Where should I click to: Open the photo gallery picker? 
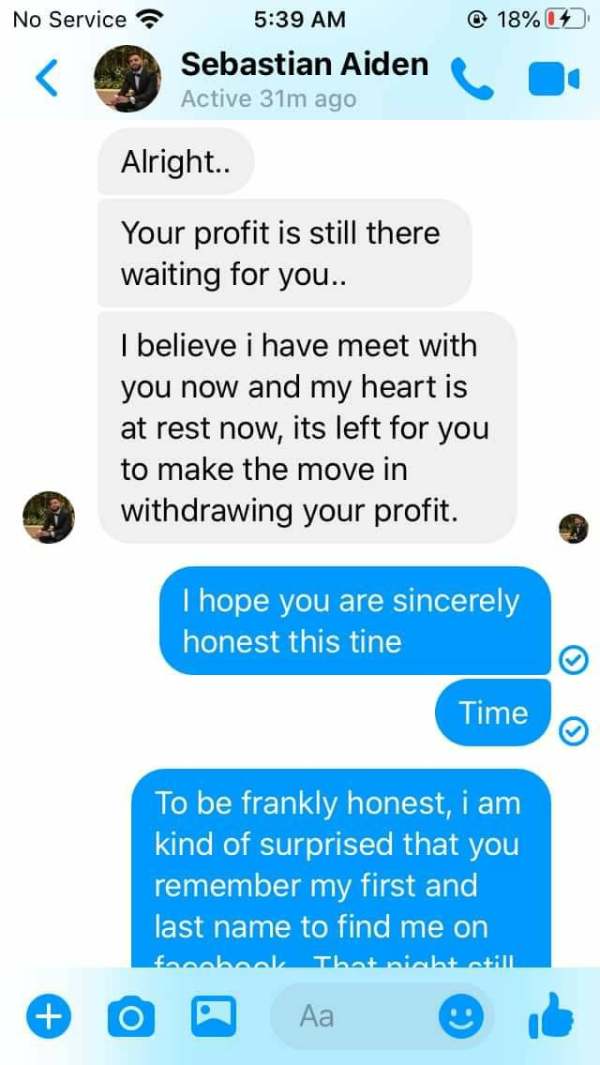(x=213, y=1015)
